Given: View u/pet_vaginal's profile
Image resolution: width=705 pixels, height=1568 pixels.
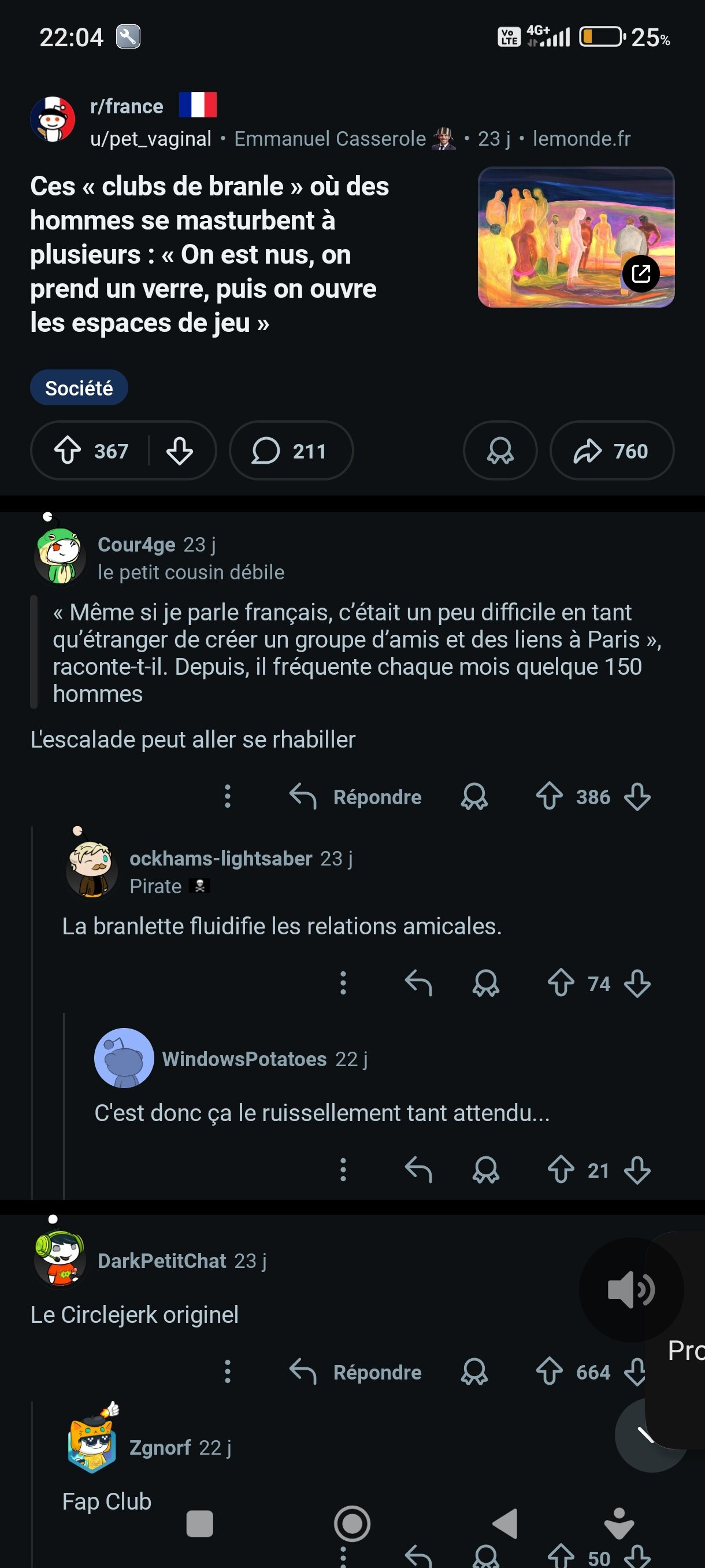Looking at the screenshot, I should 151,139.
